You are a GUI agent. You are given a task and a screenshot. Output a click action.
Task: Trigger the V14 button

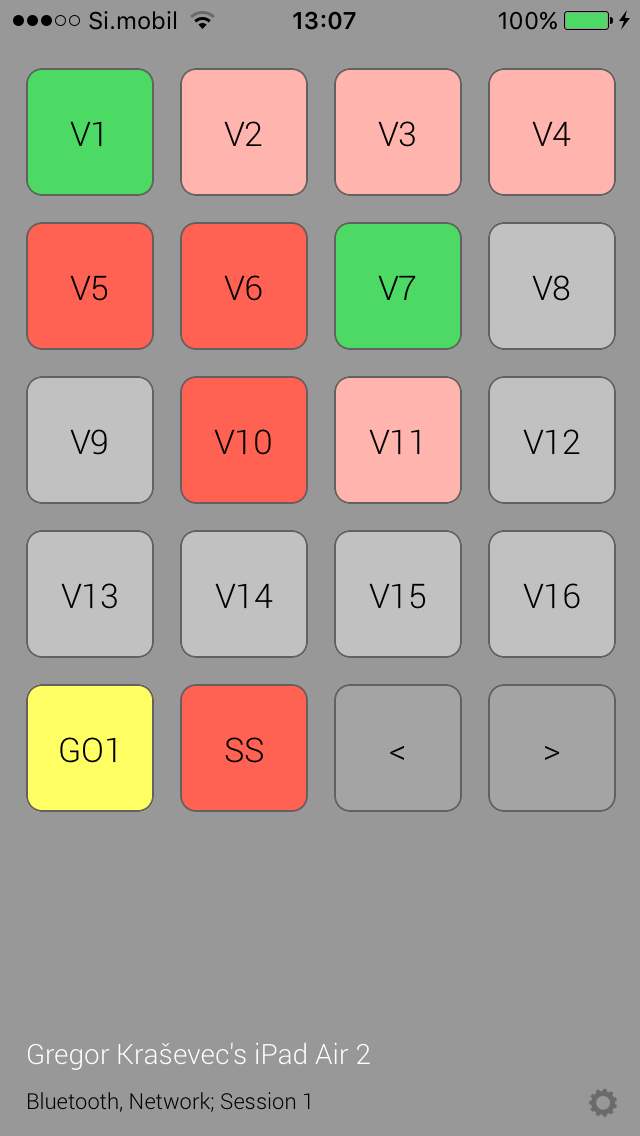point(244,594)
